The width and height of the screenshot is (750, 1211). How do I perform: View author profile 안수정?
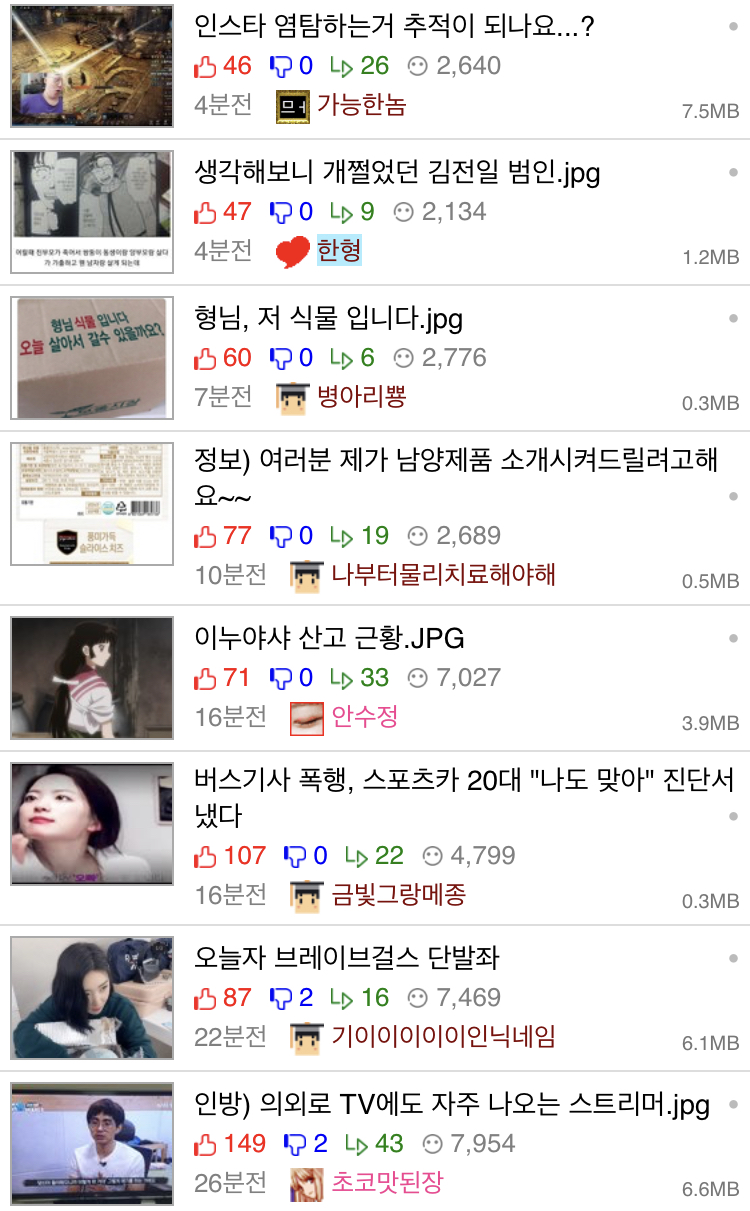[x=364, y=717]
